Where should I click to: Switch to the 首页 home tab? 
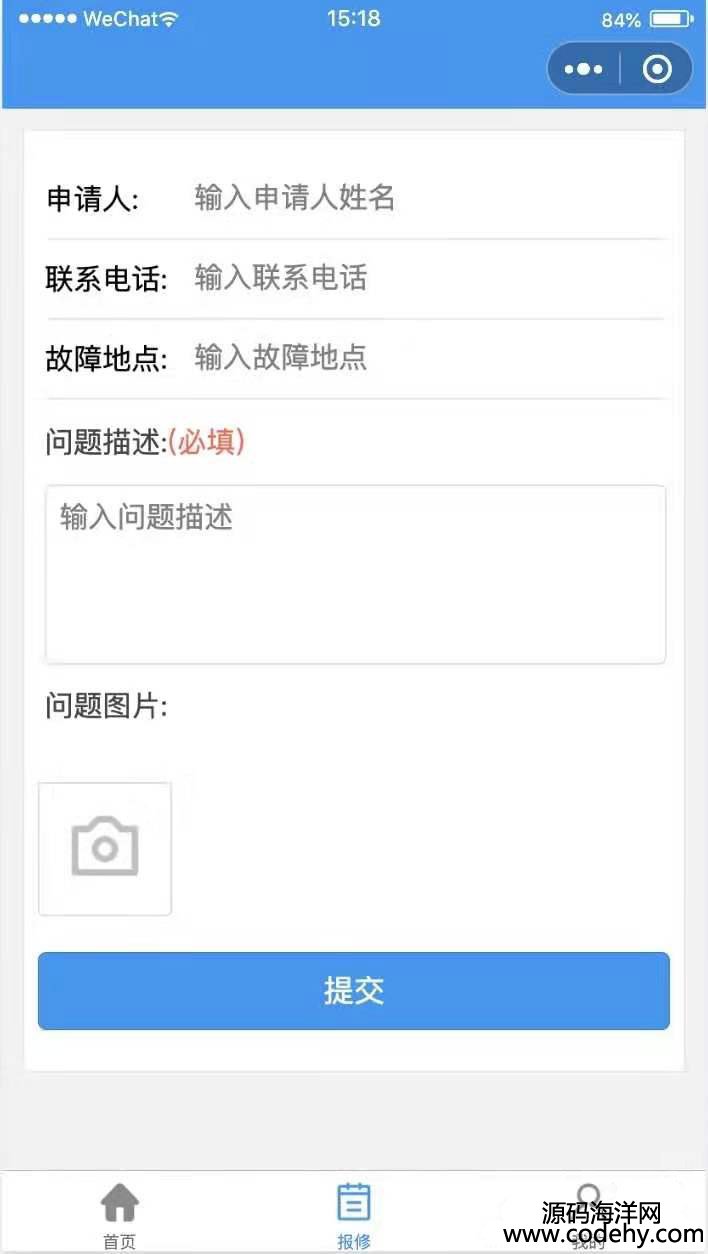[x=119, y=1213]
